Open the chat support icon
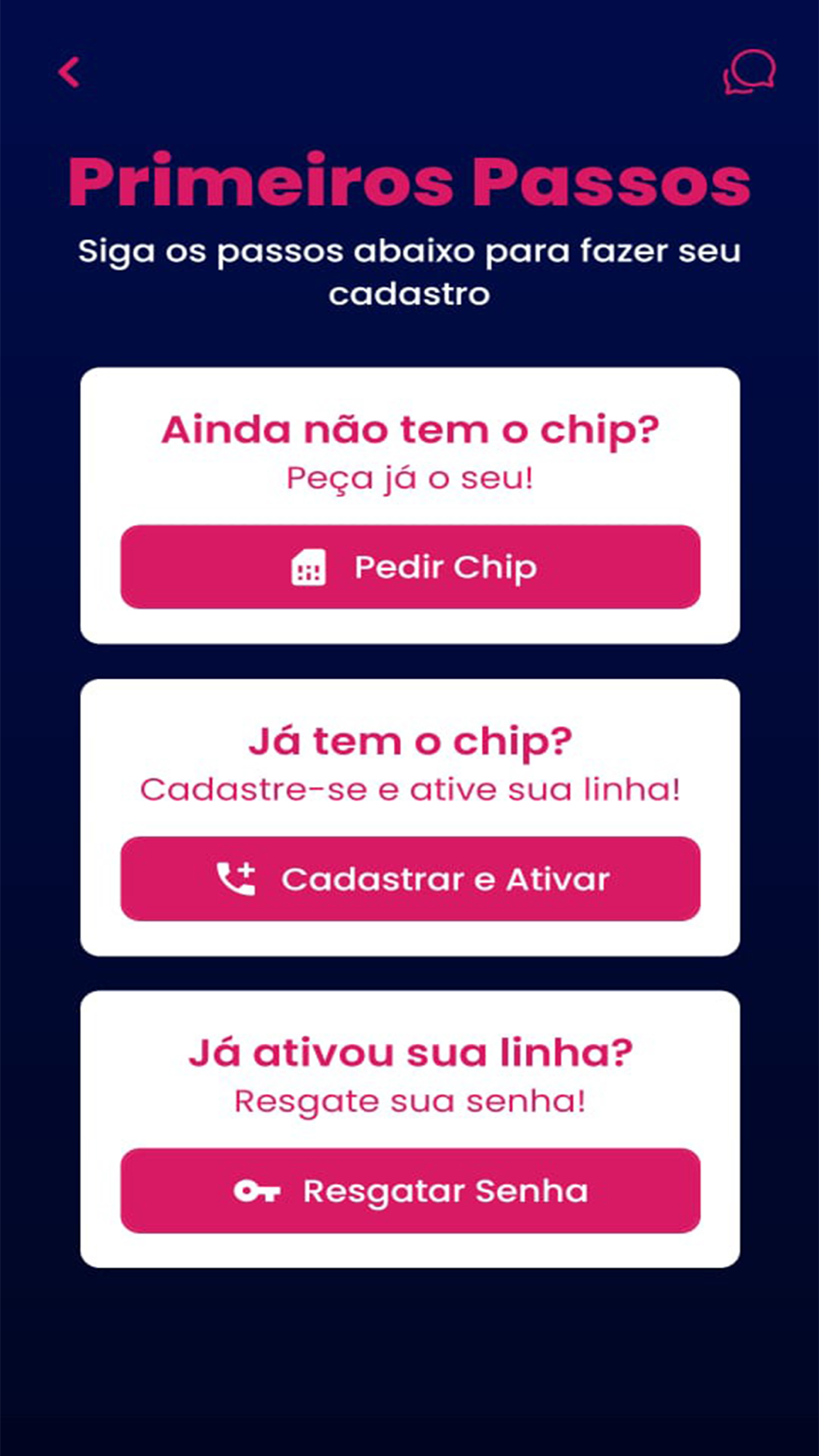The height and width of the screenshot is (1456, 819). coord(749,72)
